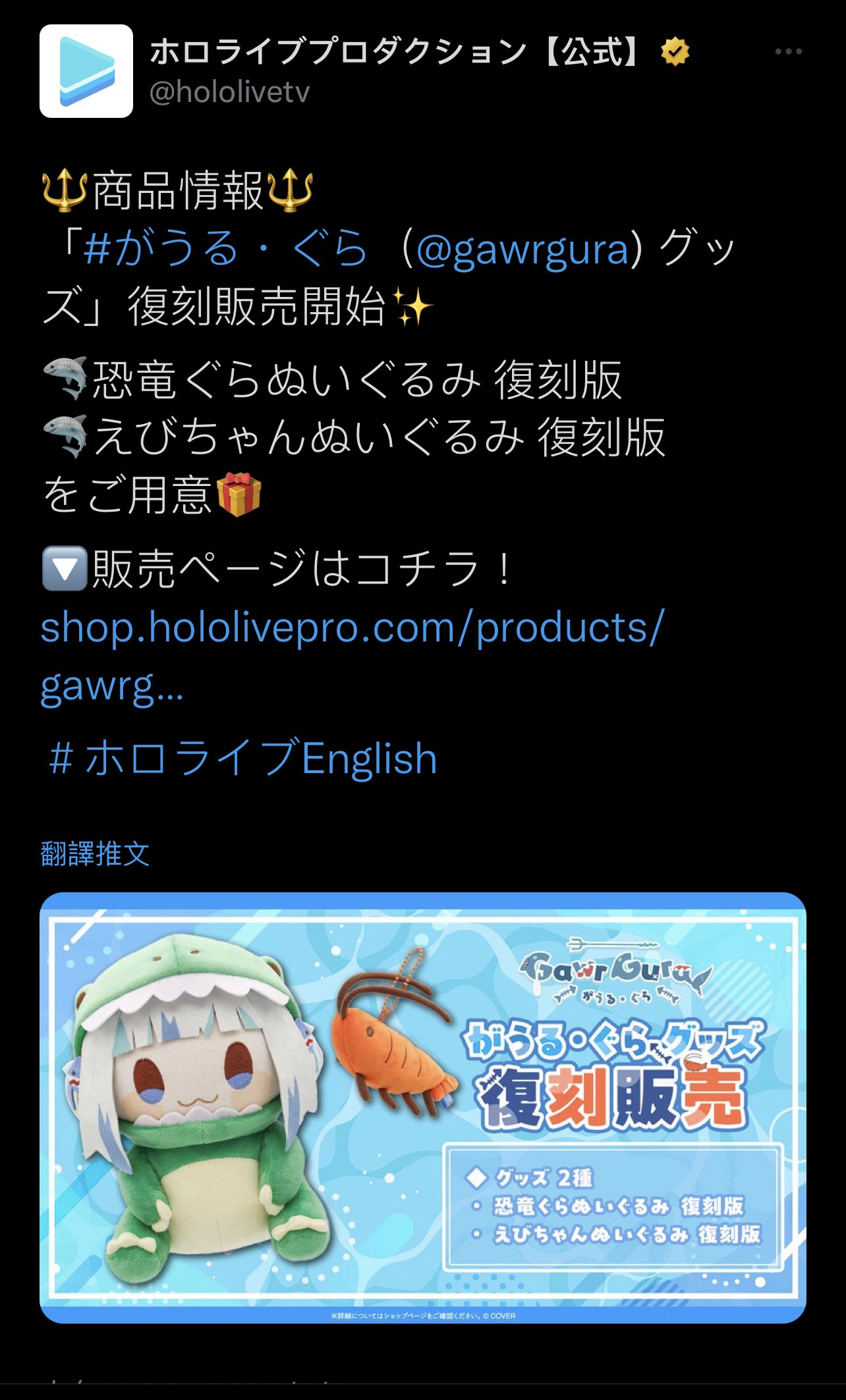Screen dimensions: 846x1400
Task: View the attached Gawr Gura goods image
Action: point(423,1108)
